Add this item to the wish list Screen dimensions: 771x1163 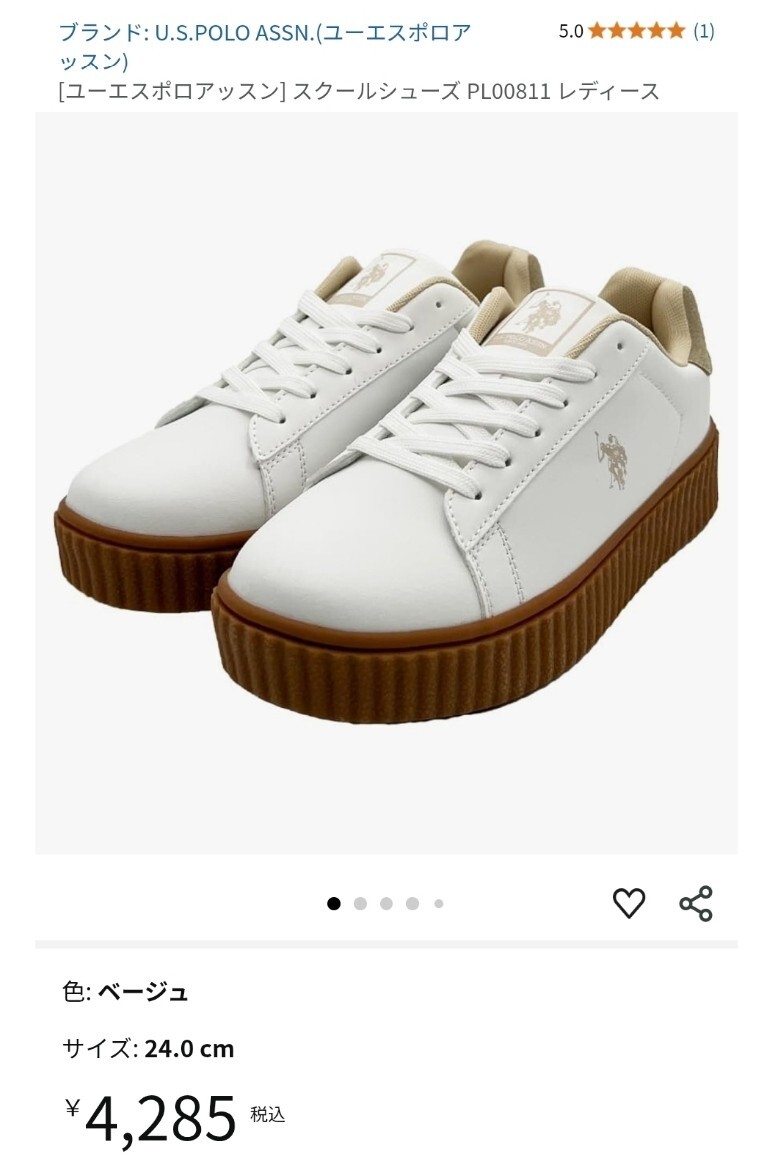629,903
